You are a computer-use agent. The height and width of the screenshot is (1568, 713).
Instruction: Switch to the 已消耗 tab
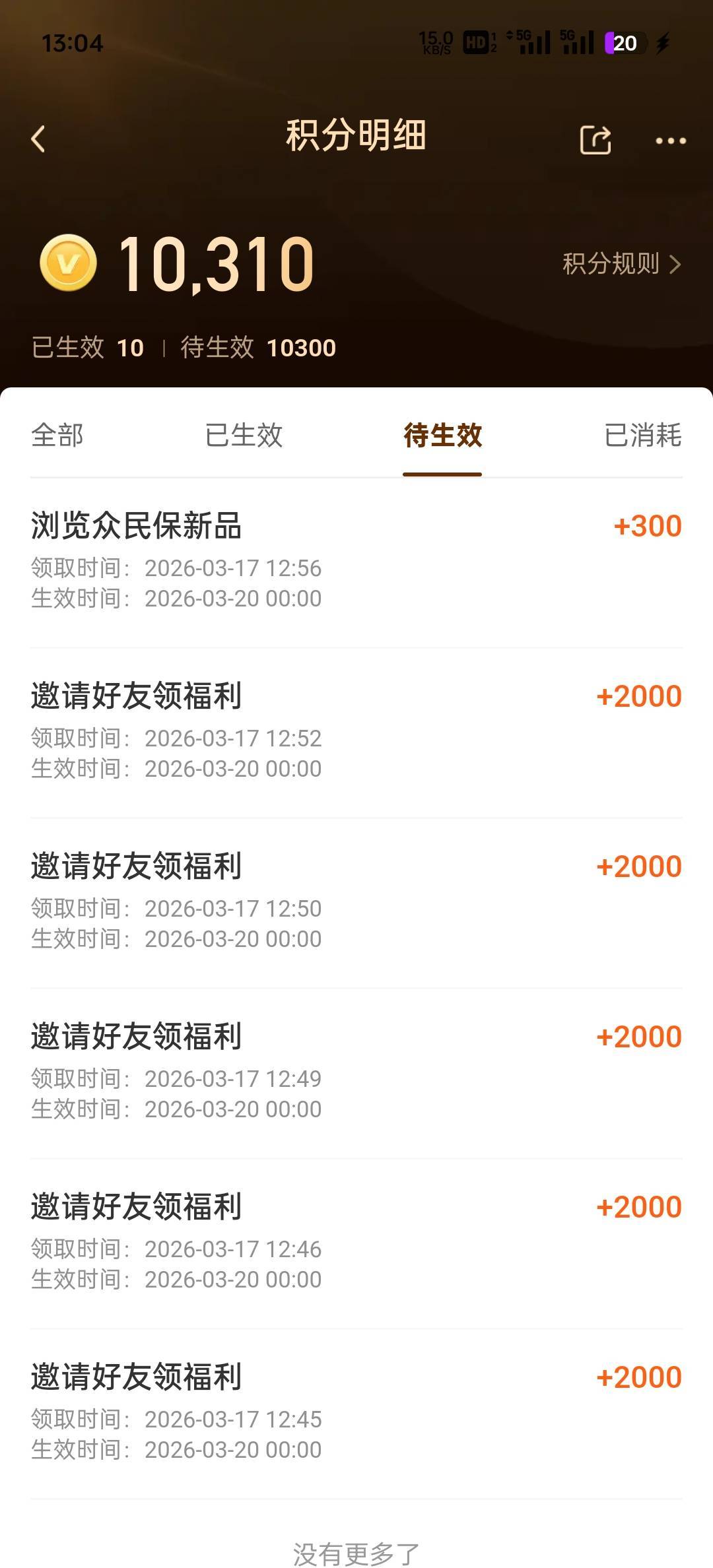tap(642, 436)
